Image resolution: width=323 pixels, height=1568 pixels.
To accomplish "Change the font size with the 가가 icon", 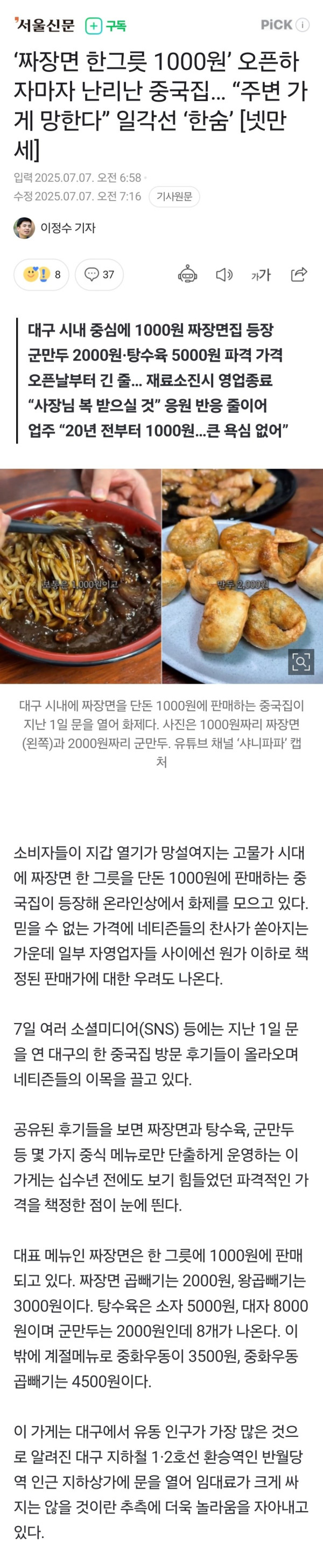I will [x=261, y=275].
